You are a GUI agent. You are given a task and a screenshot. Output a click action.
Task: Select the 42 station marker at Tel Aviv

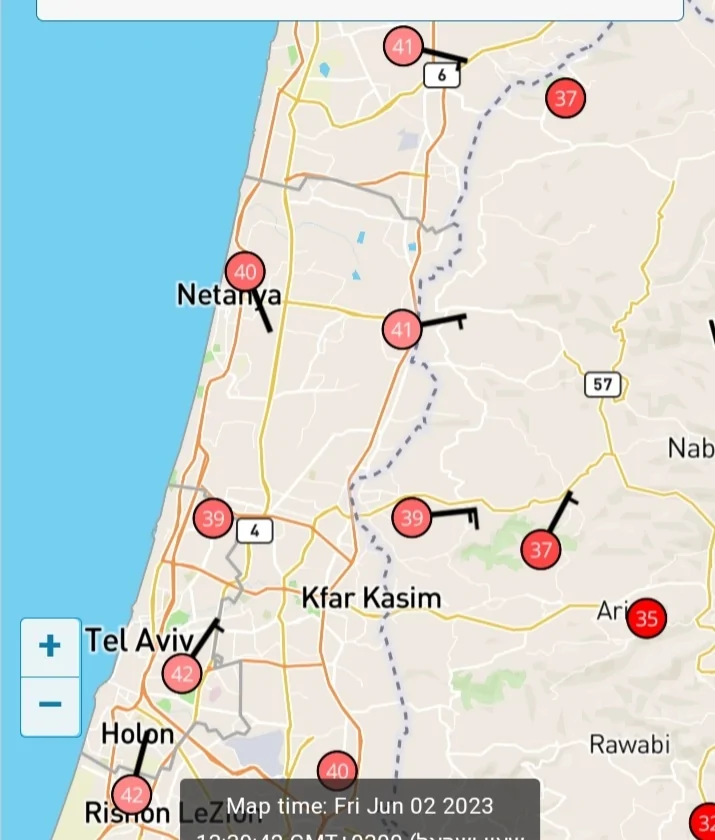[182, 674]
